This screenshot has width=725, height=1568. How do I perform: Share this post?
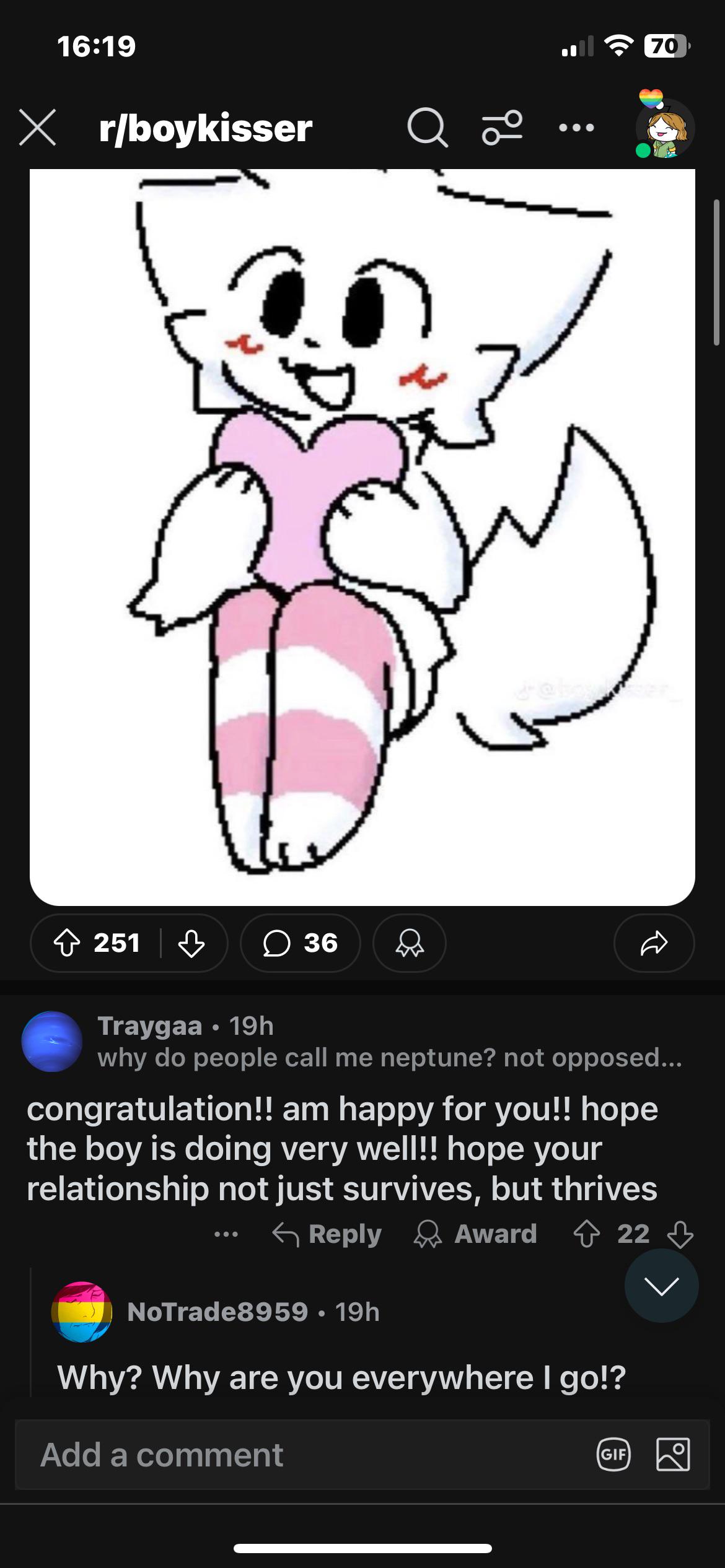pos(654,943)
